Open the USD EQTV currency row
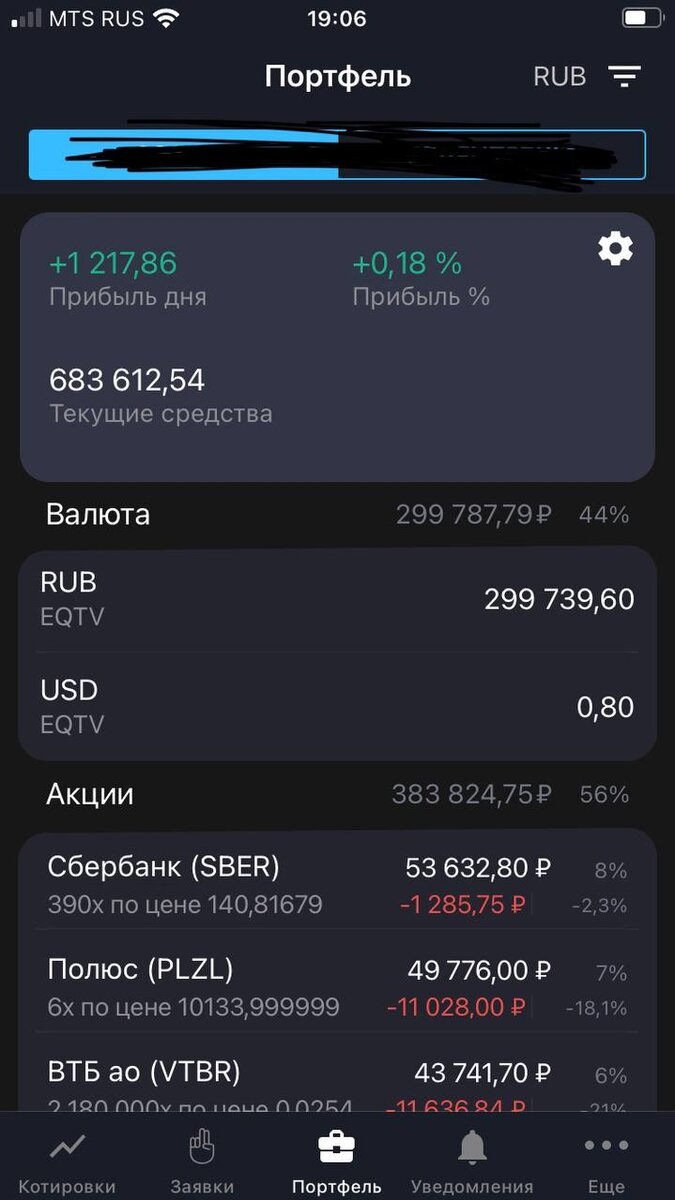 coord(337,707)
